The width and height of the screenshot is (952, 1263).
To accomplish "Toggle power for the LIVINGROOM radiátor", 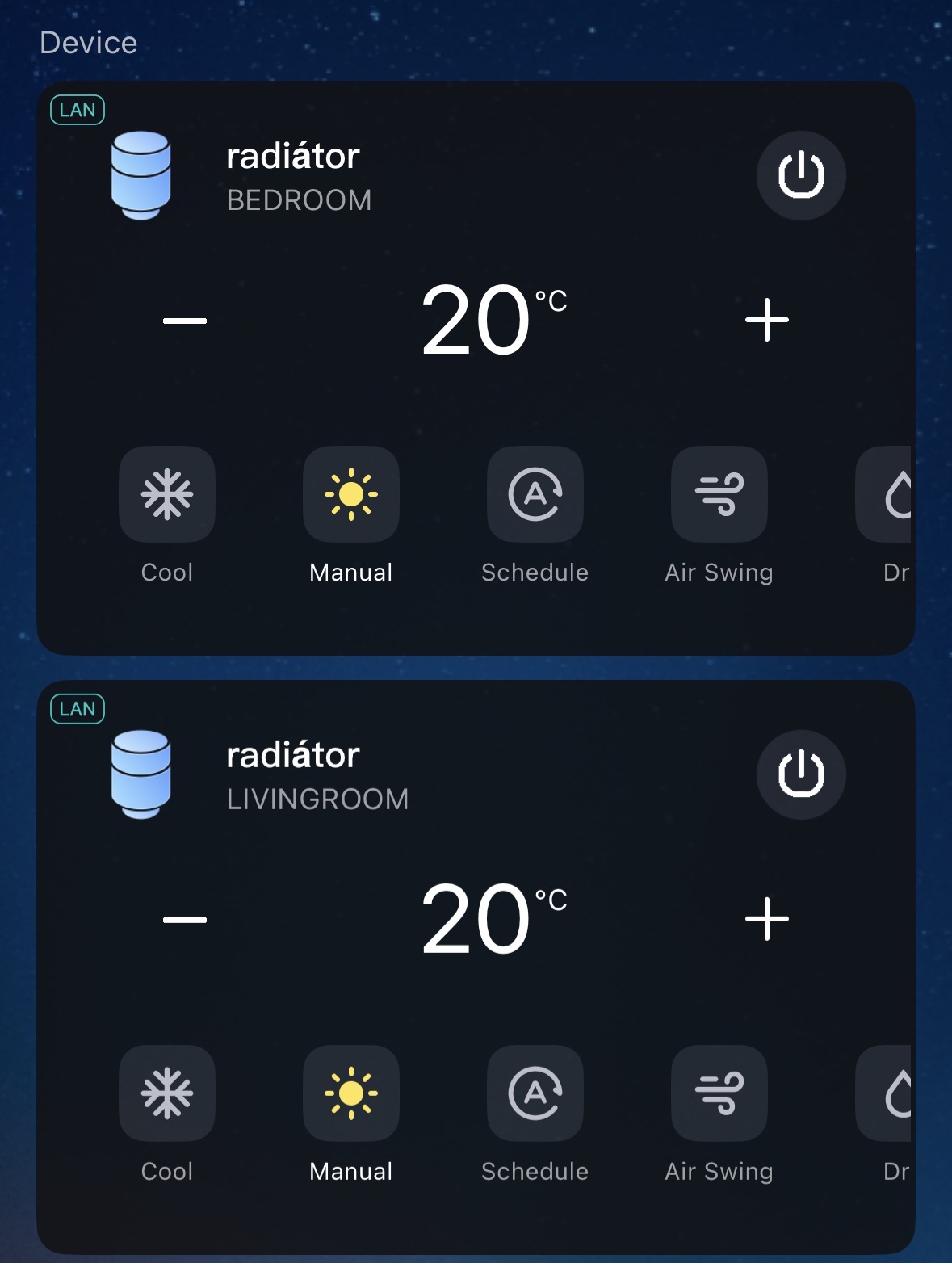I will (800, 774).
